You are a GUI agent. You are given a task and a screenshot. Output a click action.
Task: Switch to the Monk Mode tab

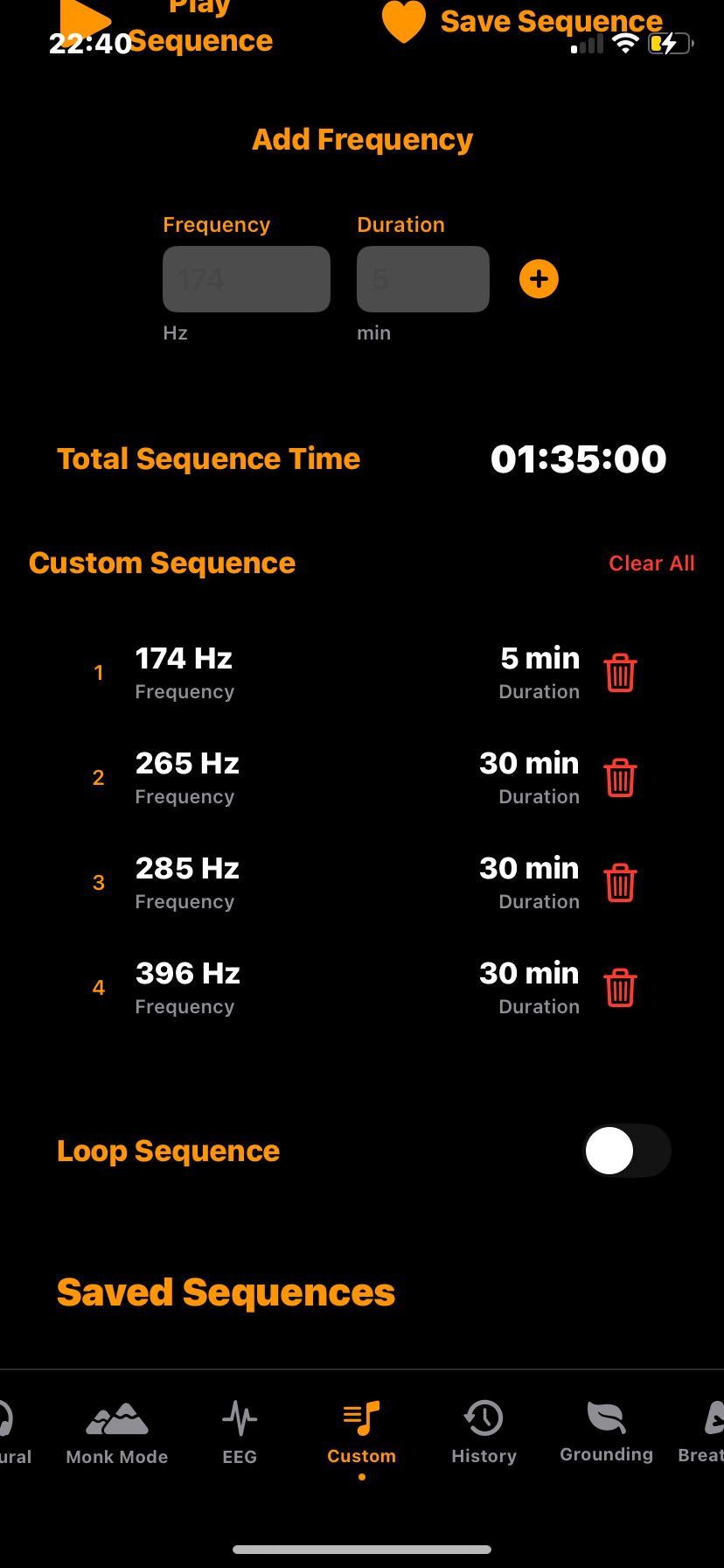pos(117,1432)
